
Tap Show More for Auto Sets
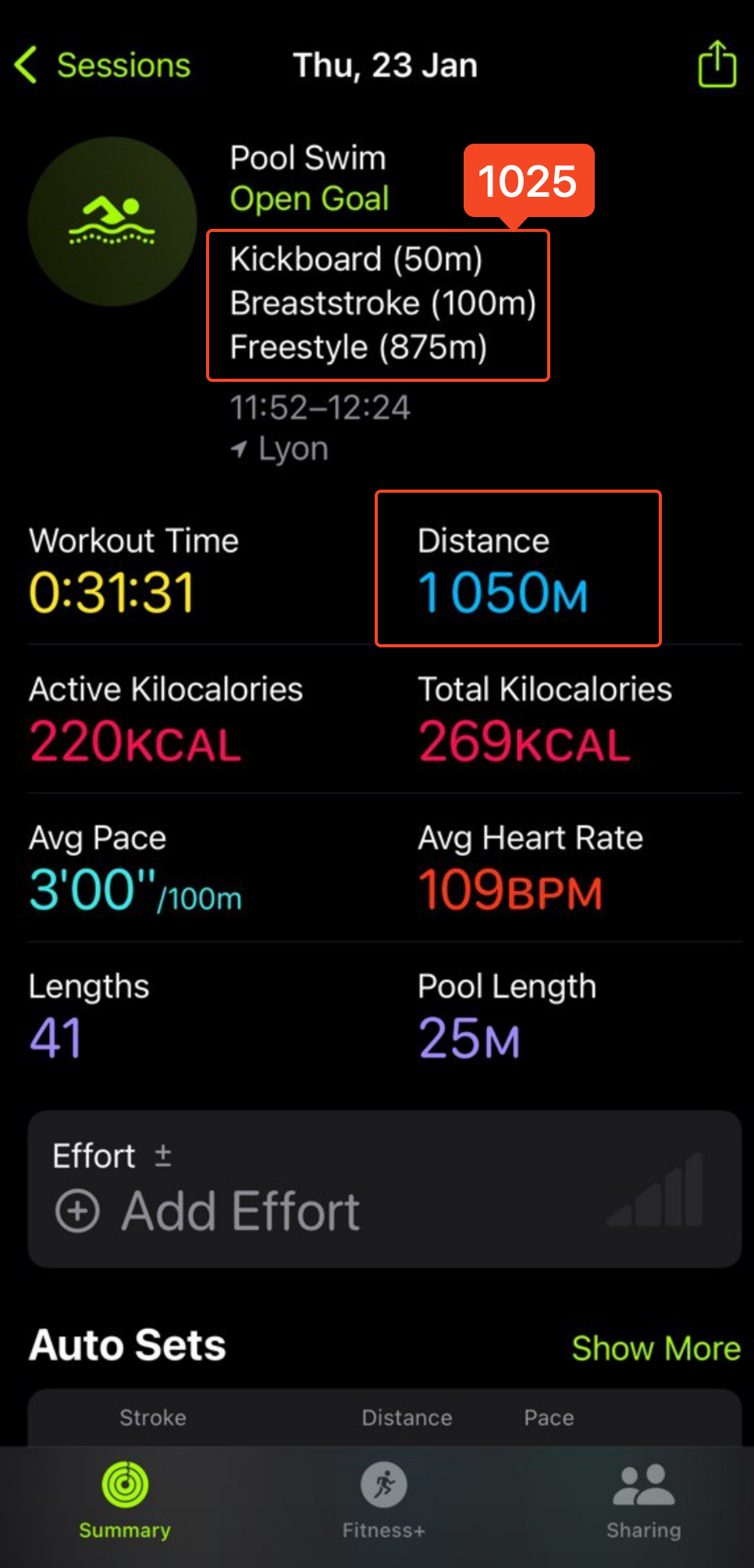tap(656, 1348)
